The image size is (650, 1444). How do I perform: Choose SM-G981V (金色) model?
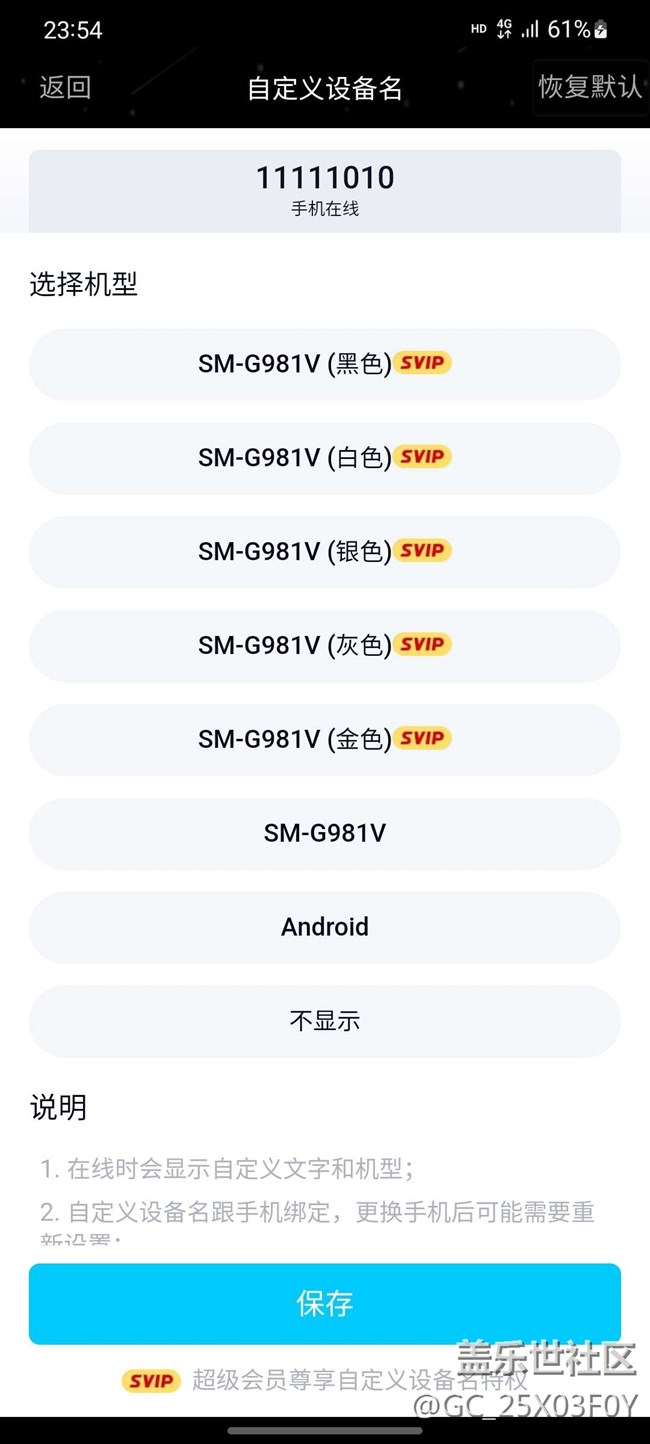coord(325,740)
